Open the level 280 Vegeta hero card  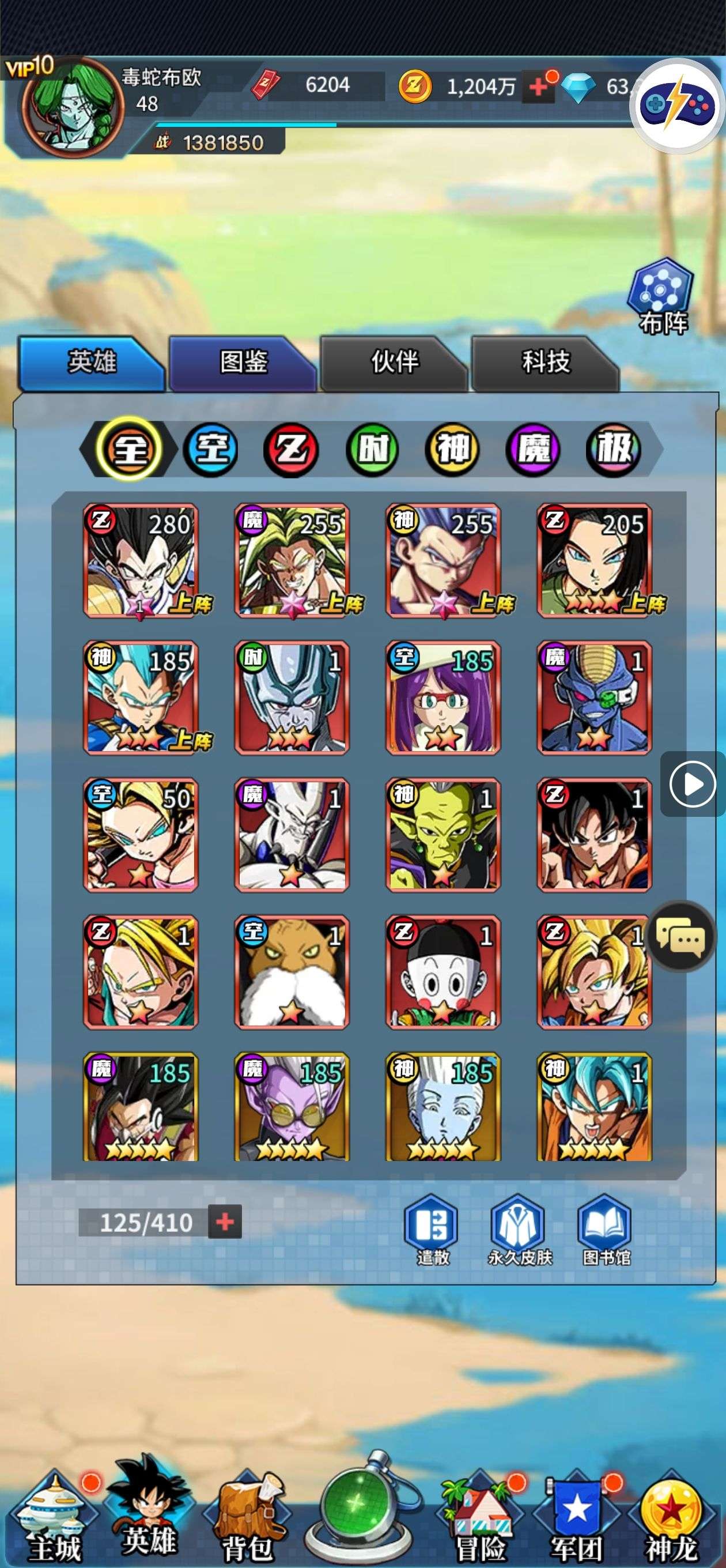[x=141, y=560]
